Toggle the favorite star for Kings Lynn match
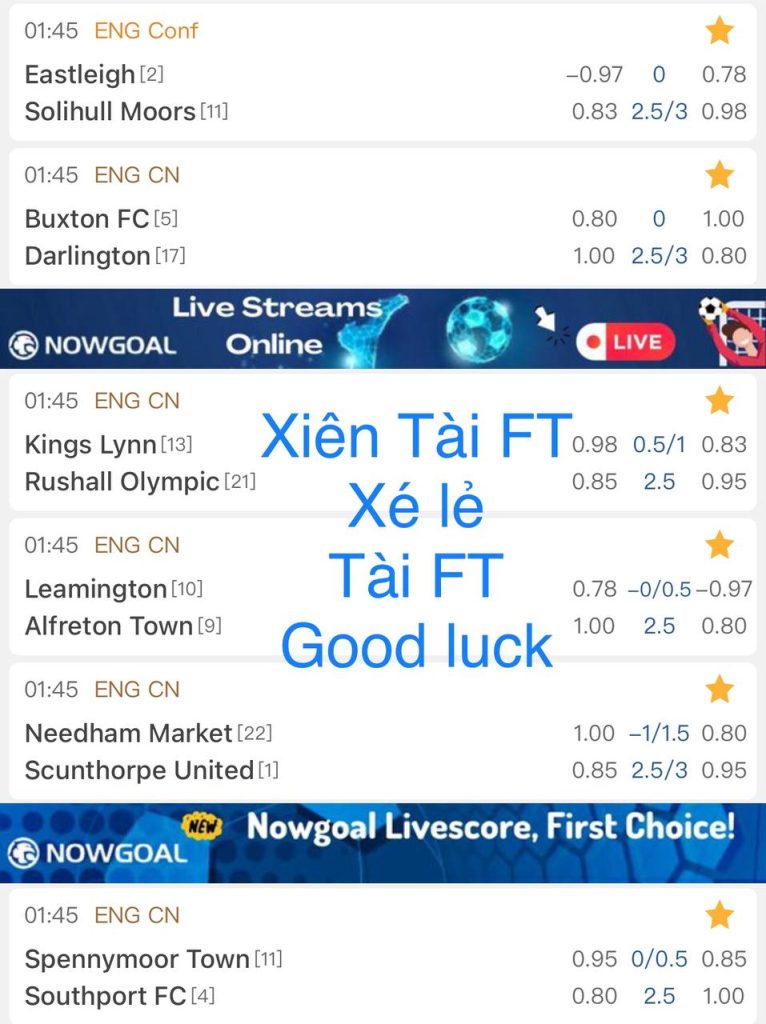This screenshot has height=1024, width=766. 719,401
